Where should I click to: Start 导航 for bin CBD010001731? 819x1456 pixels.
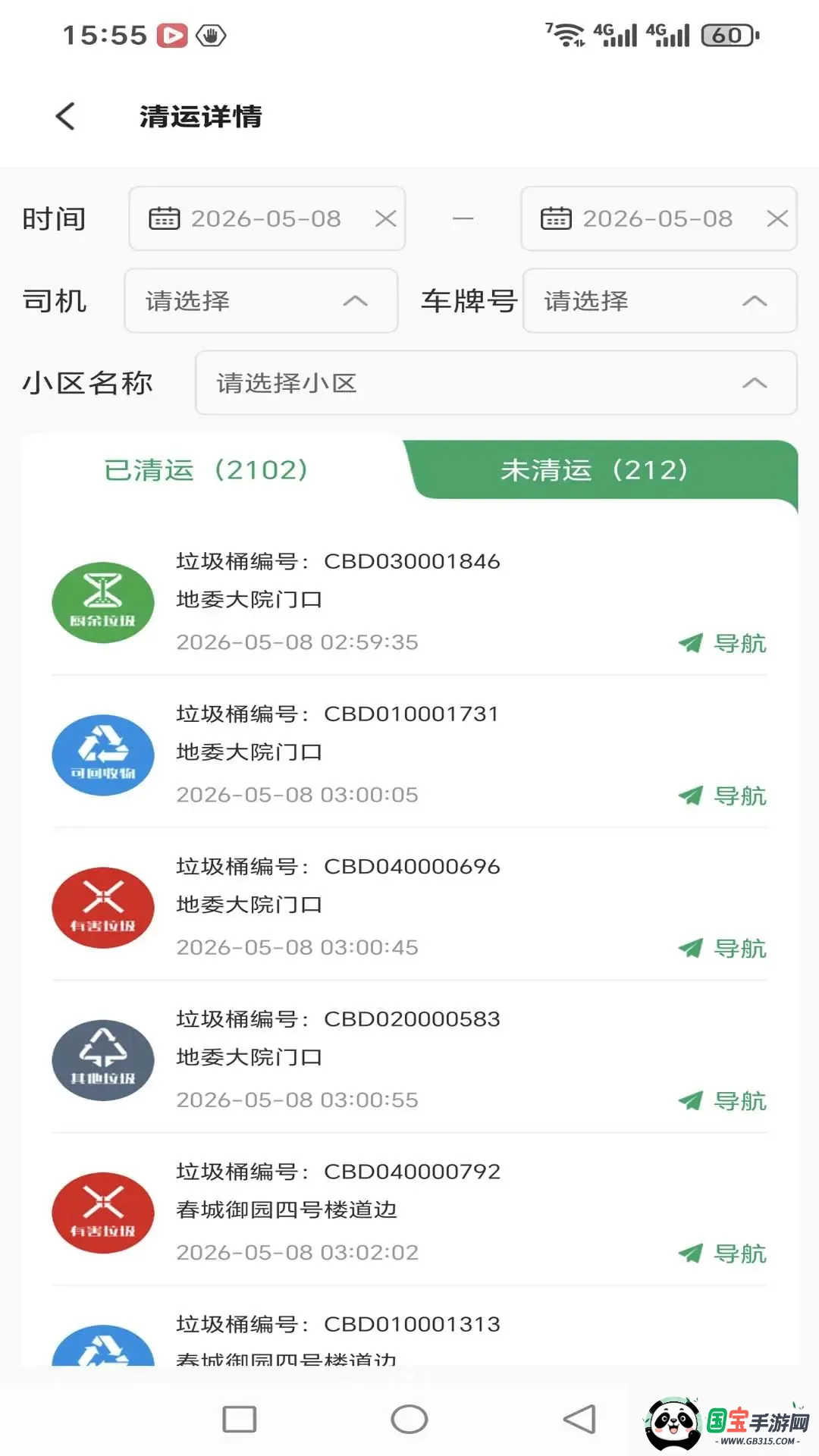click(x=722, y=795)
